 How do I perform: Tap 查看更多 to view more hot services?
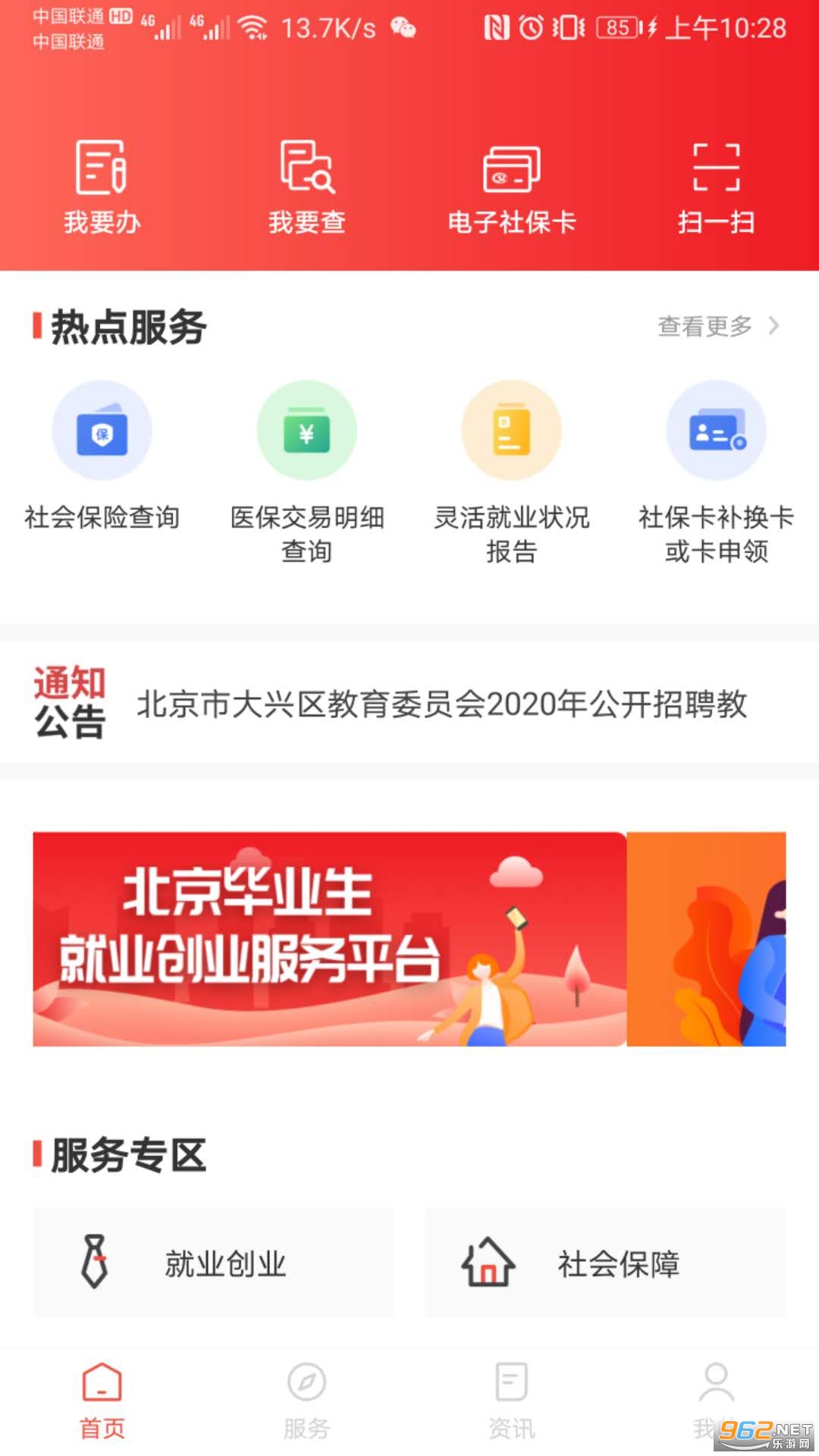717,326
